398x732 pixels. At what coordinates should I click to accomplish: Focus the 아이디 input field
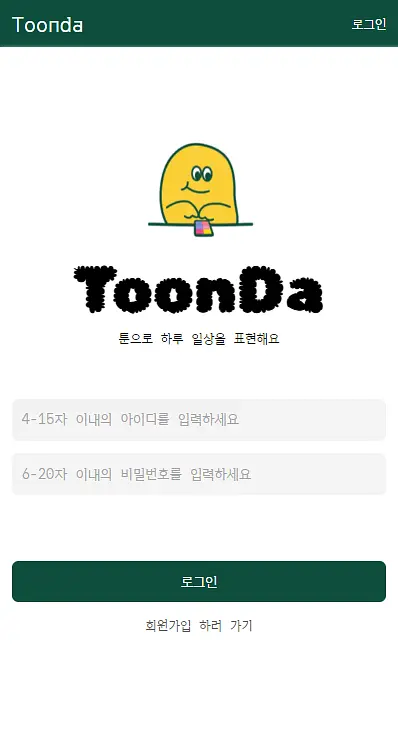pos(199,420)
